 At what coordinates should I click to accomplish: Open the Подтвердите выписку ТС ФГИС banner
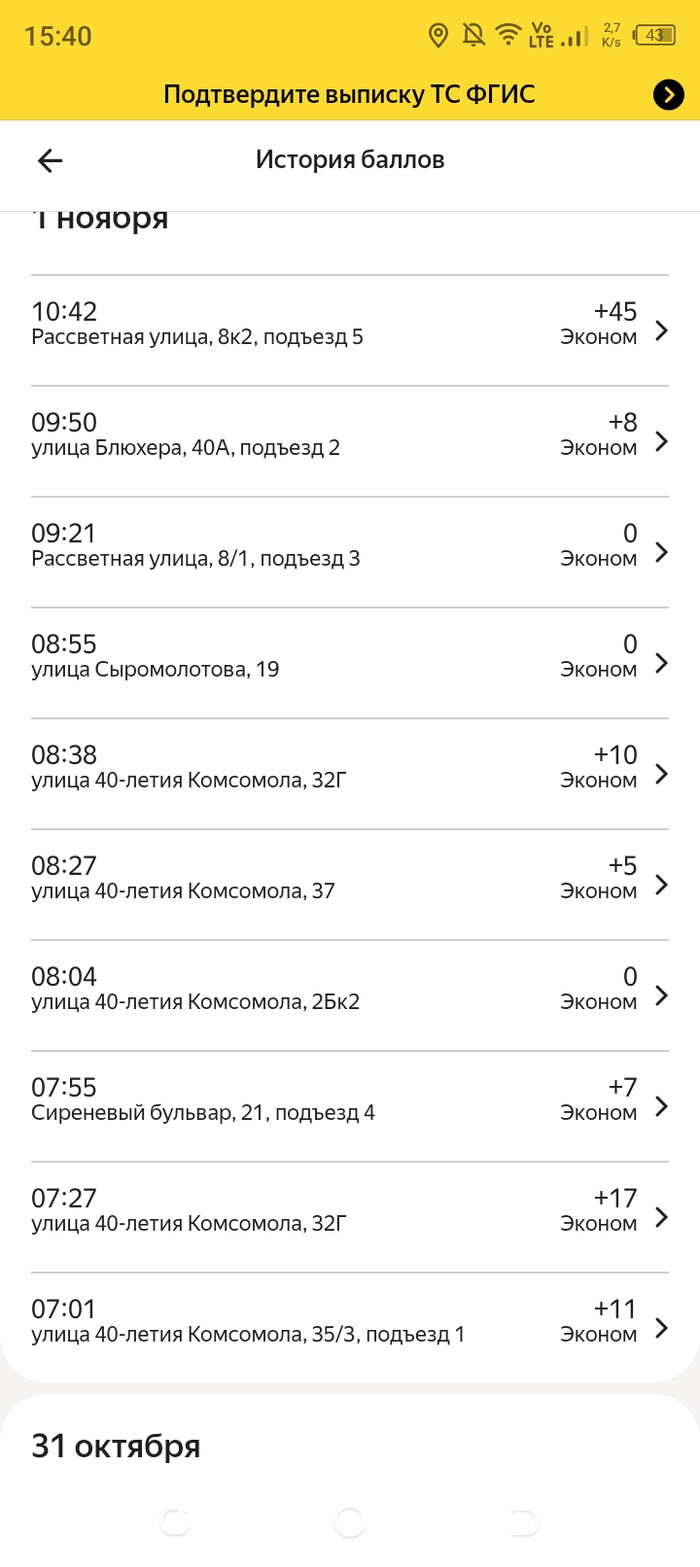point(350,95)
